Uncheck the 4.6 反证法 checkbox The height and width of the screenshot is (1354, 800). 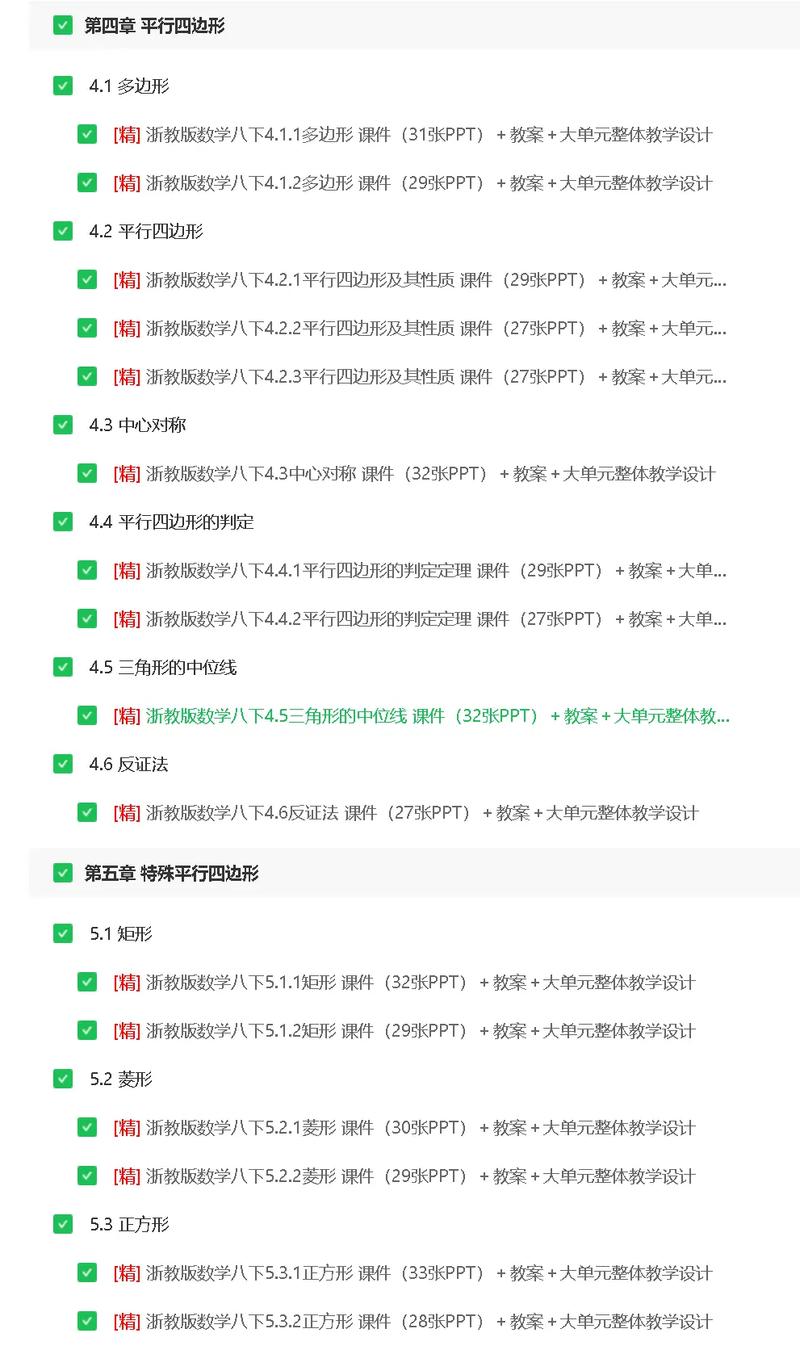pos(62,765)
